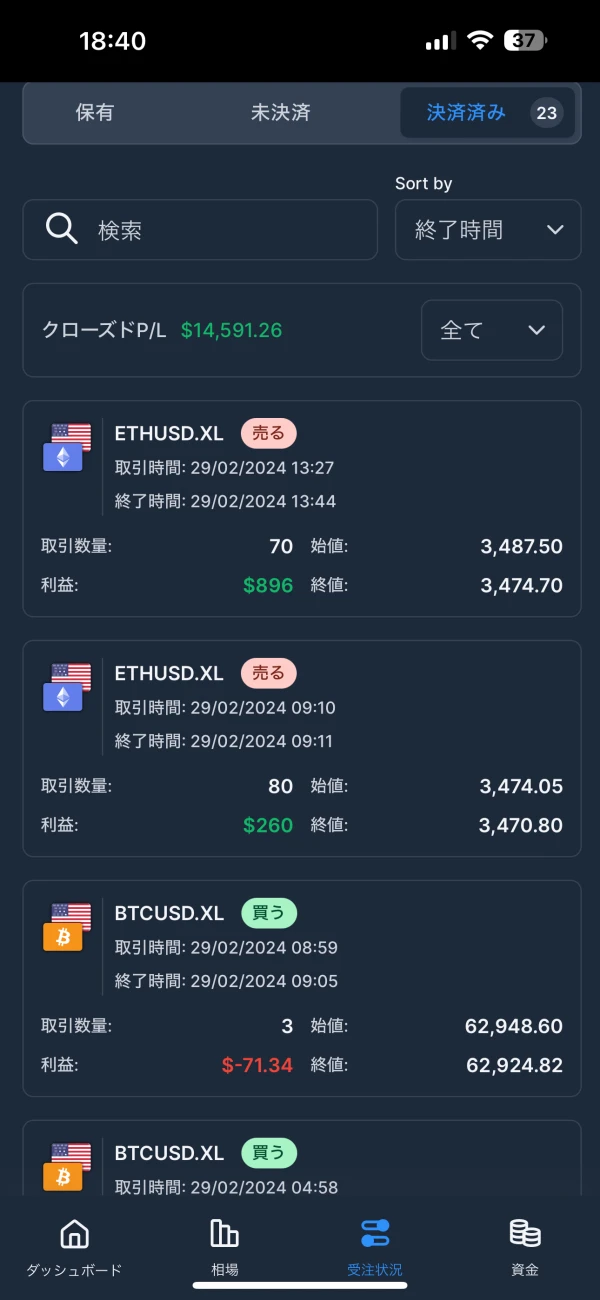Switch to the 保有 tab

click(95, 113)
